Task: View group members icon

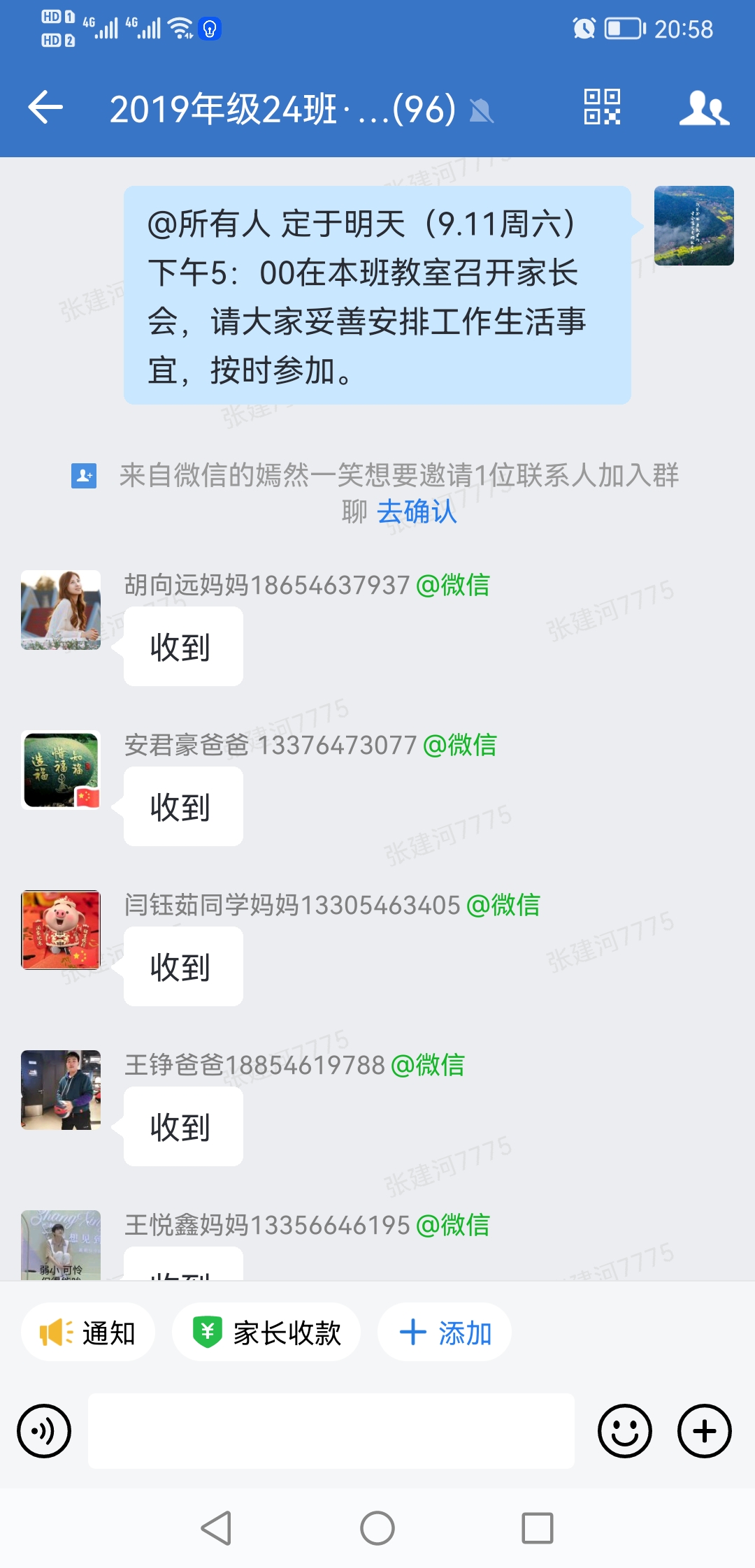Action: pyautogui.click(x=704, y=108)
